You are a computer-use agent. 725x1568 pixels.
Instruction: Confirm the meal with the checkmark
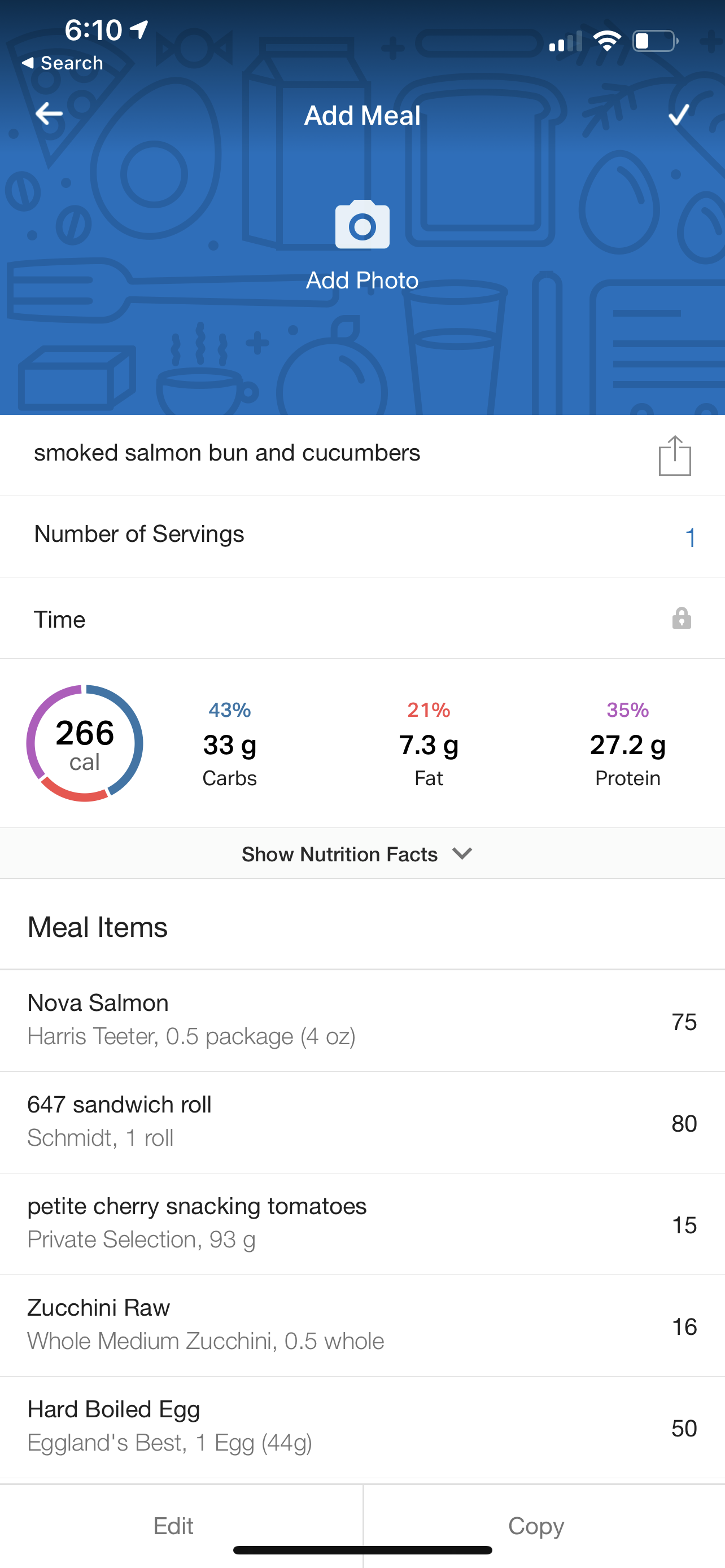tap(678, 115)
